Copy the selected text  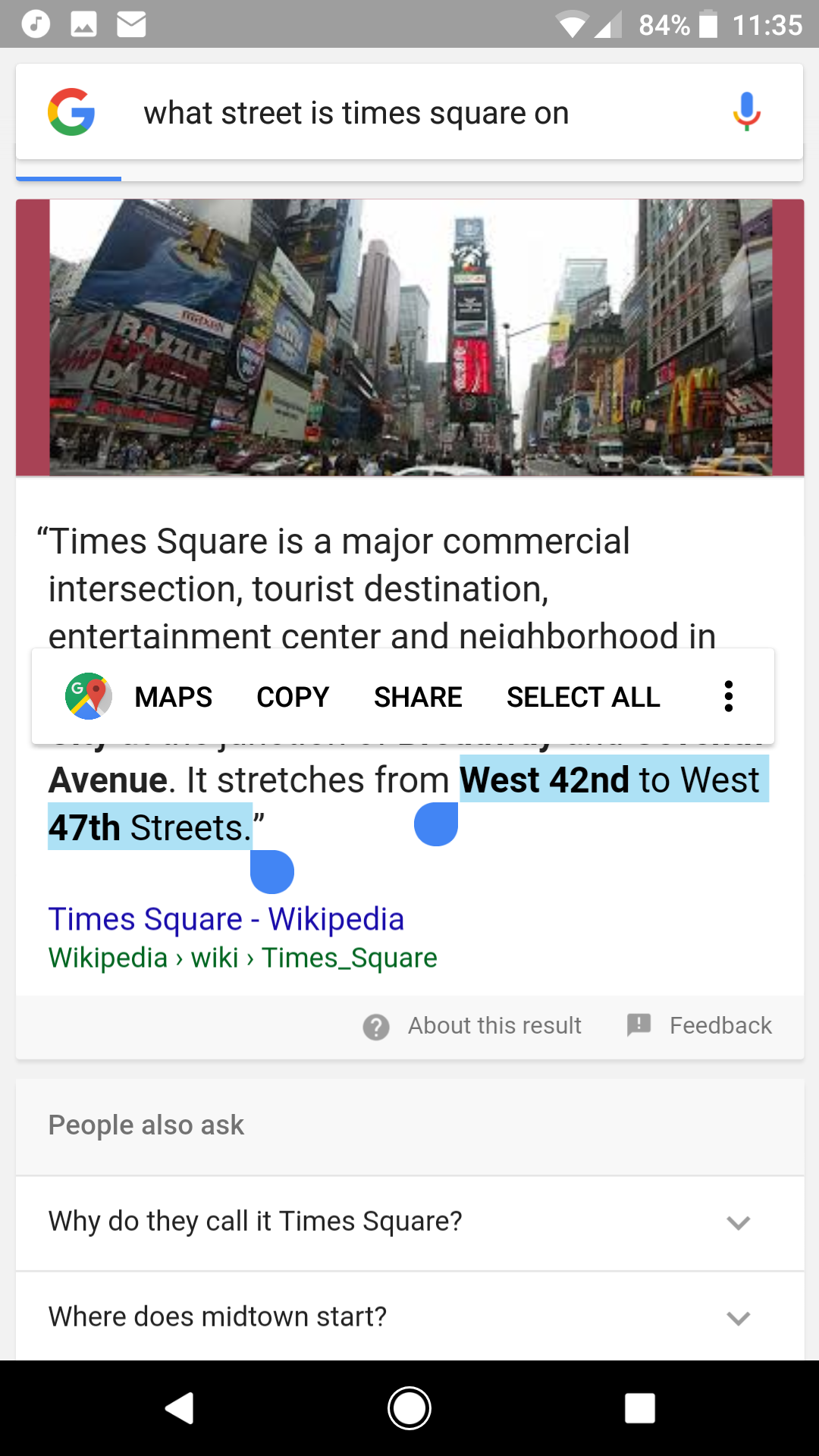[x=293, y=697]
